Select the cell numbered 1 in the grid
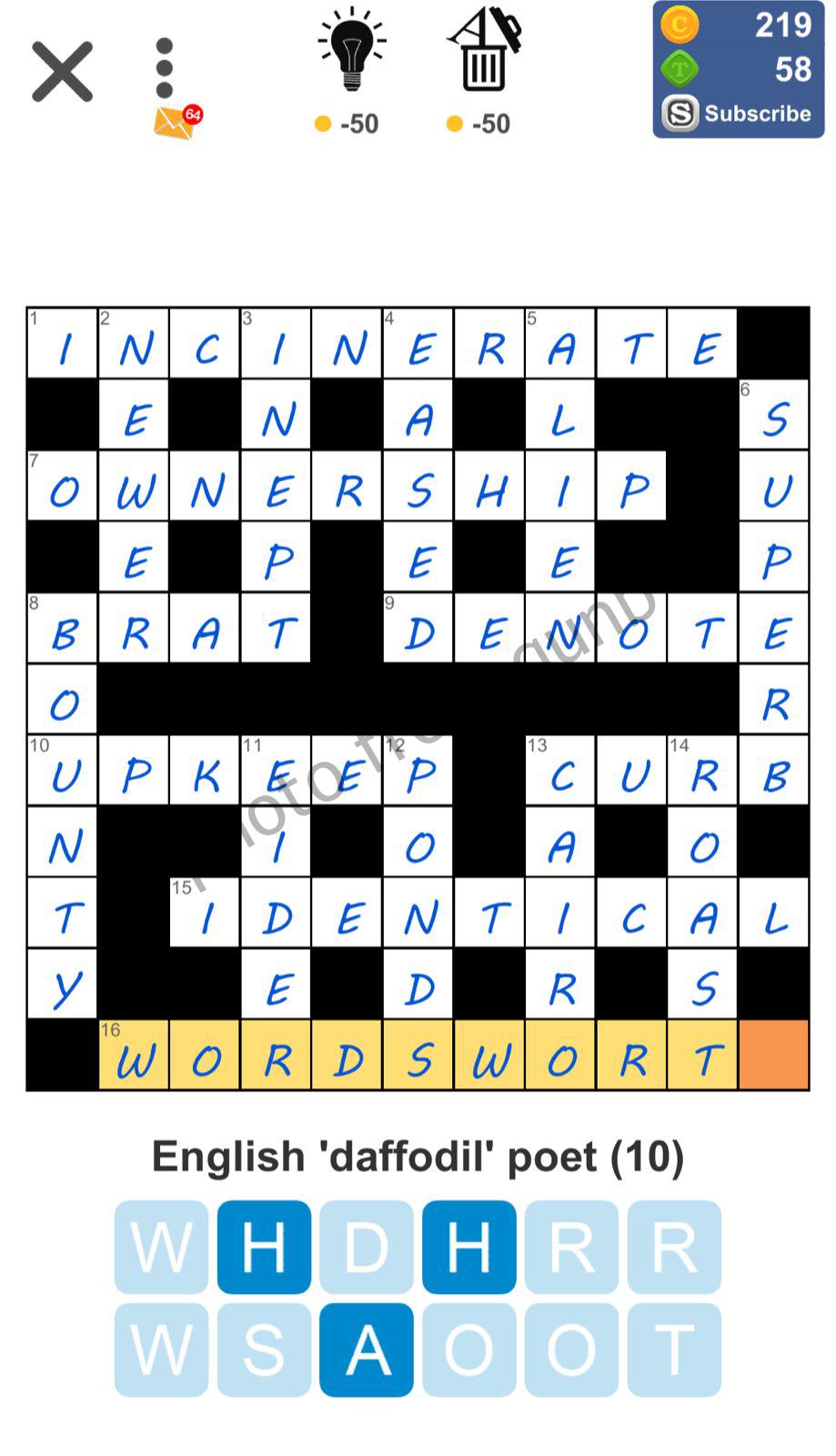836x1456 pixels. click(x=63, y=343)
